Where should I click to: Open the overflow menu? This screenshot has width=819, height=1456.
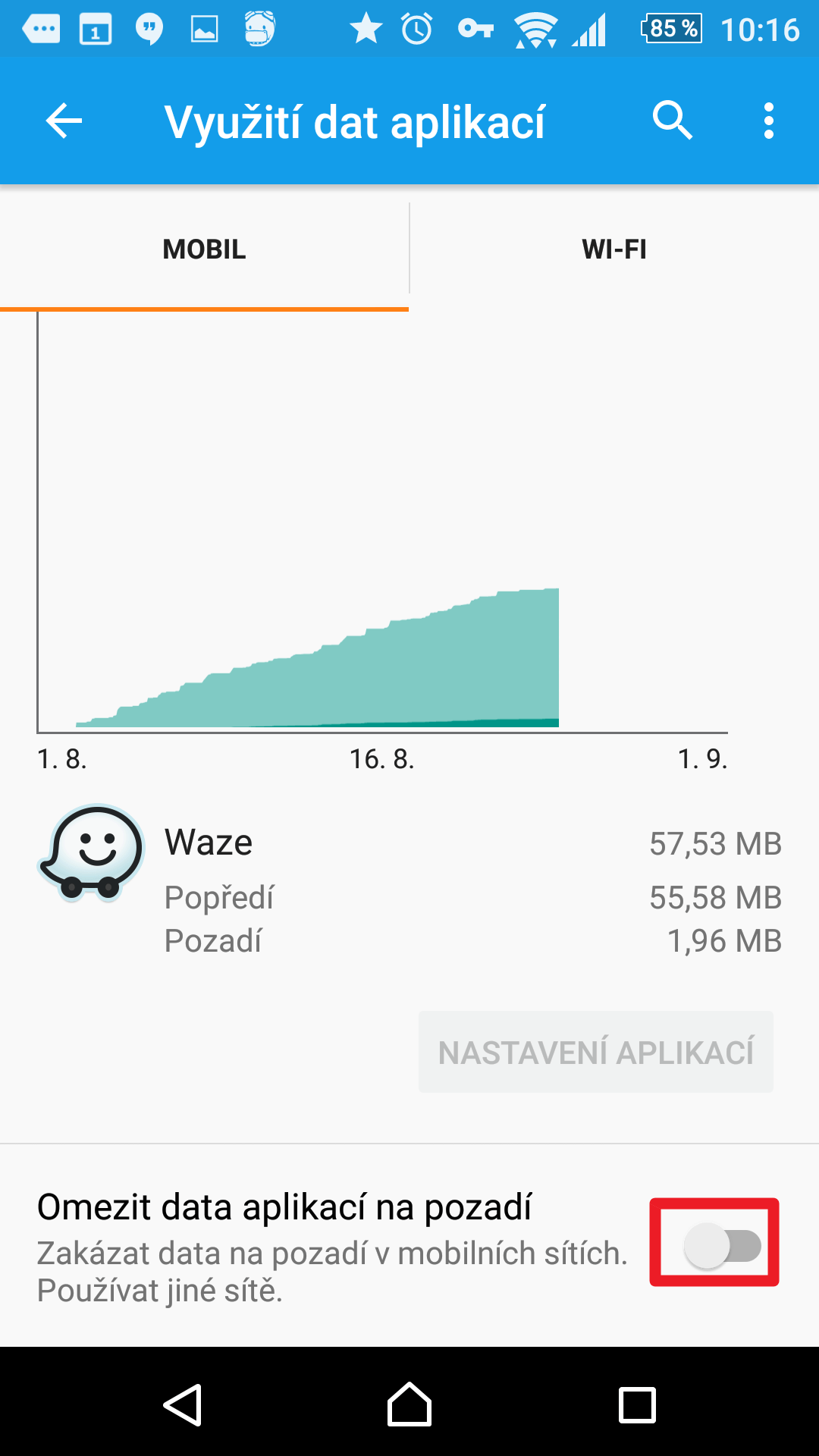pyautogui.click(x=768, y=121)
